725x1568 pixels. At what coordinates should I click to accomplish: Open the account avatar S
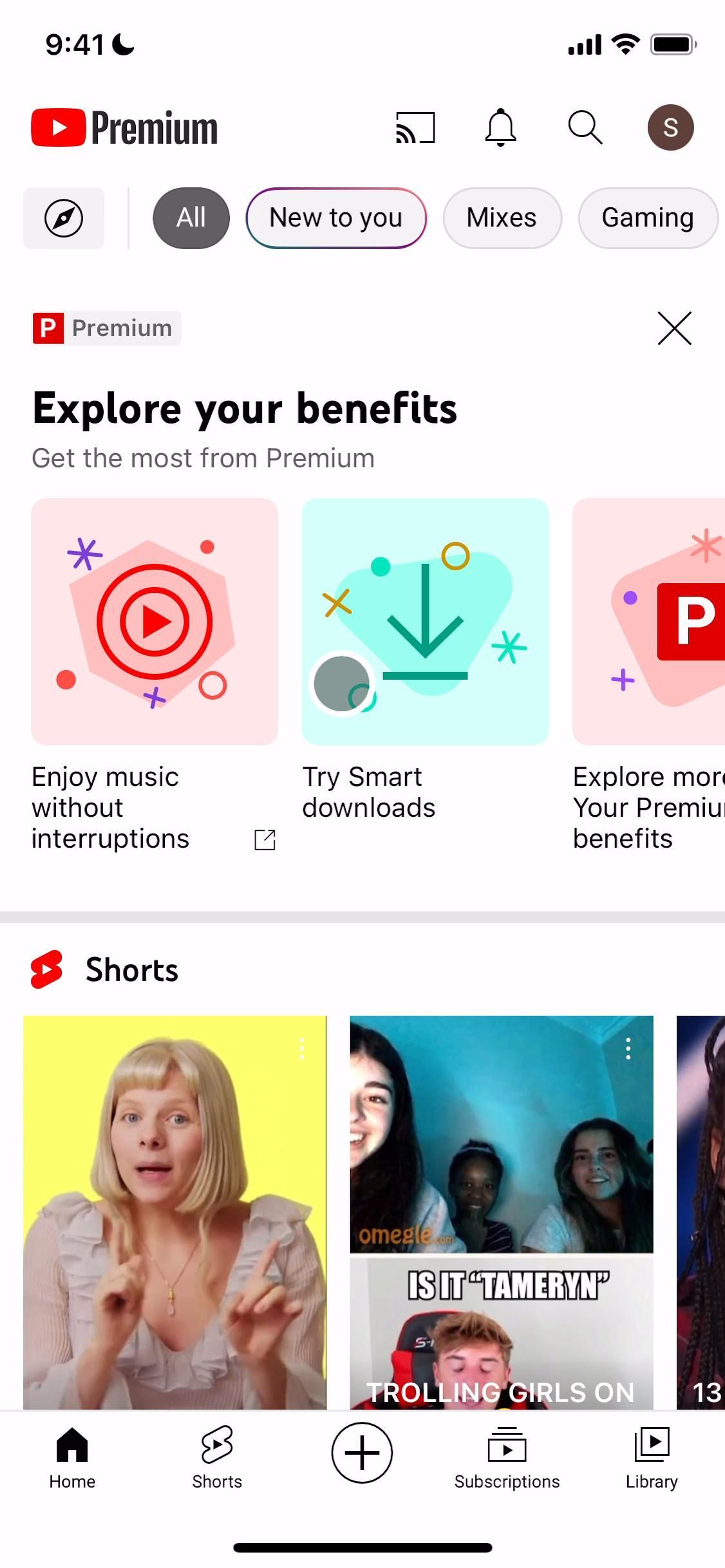(x=670, y=127)
